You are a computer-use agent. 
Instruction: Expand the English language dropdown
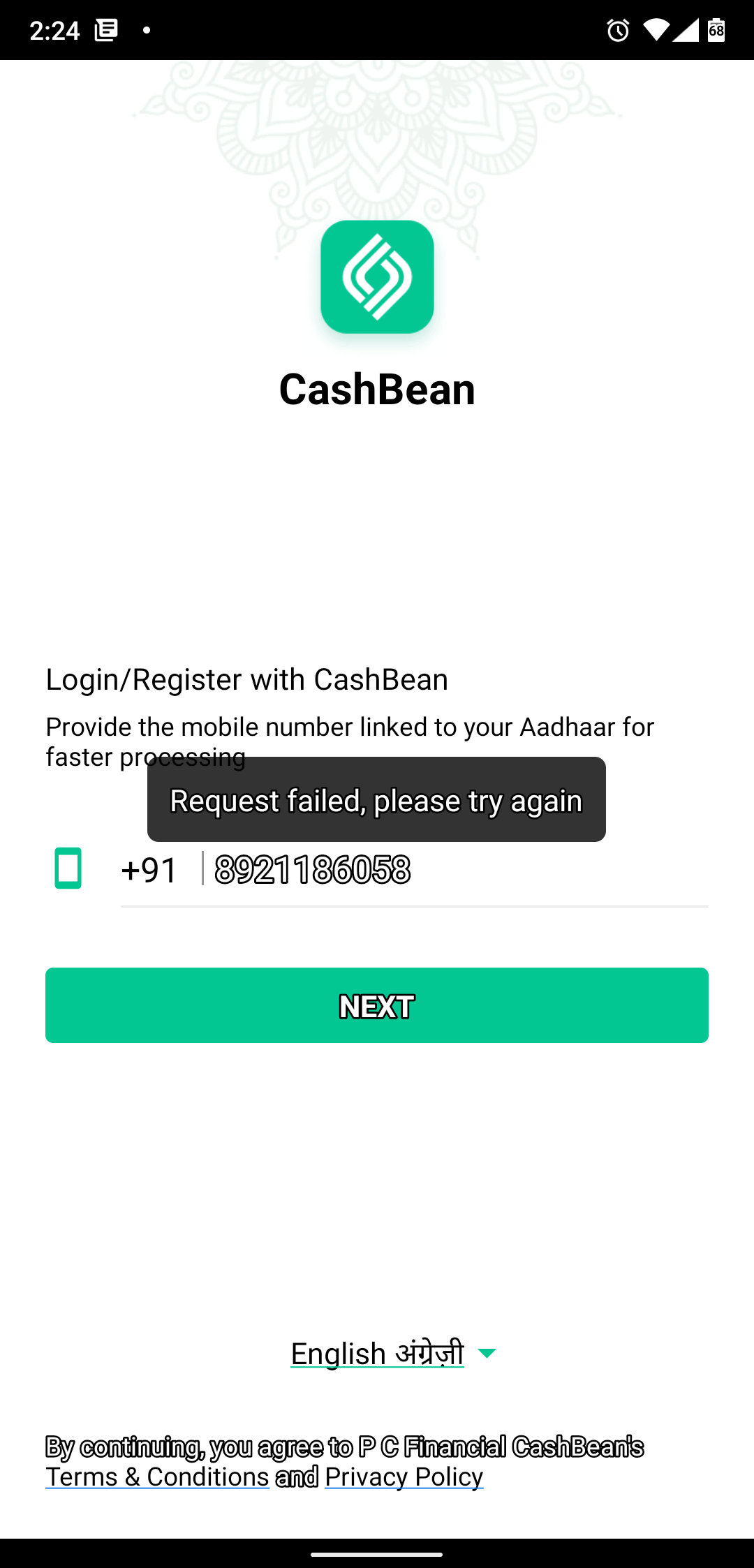tap(393, 1353)
